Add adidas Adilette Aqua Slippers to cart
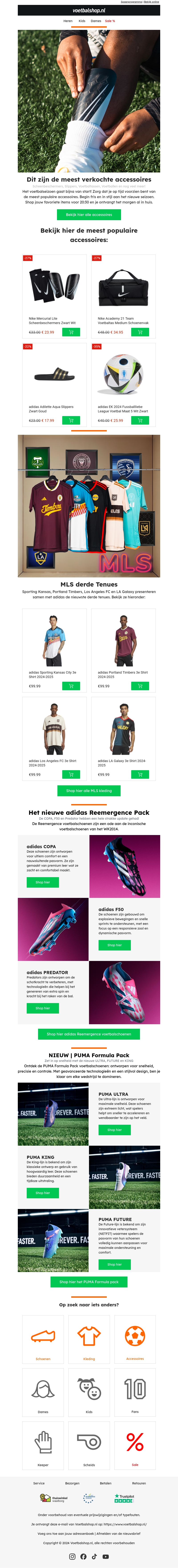The image size is (178, 1568). click(x=71, y=421)
